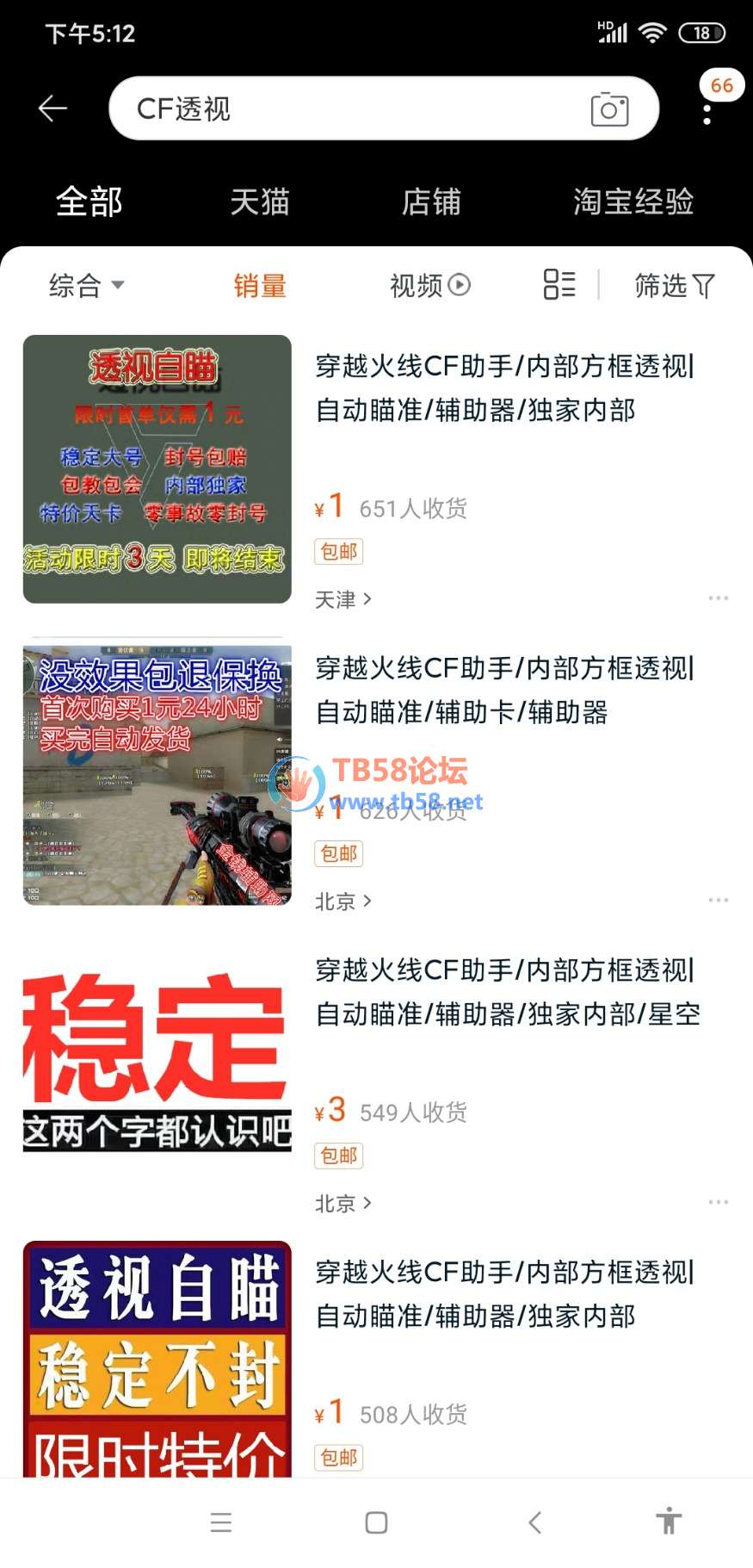Viewport: 753px width, 1568px height.
Task: Open the 独家内部/星空 product priced ¥3
Action: pos(506,992)
